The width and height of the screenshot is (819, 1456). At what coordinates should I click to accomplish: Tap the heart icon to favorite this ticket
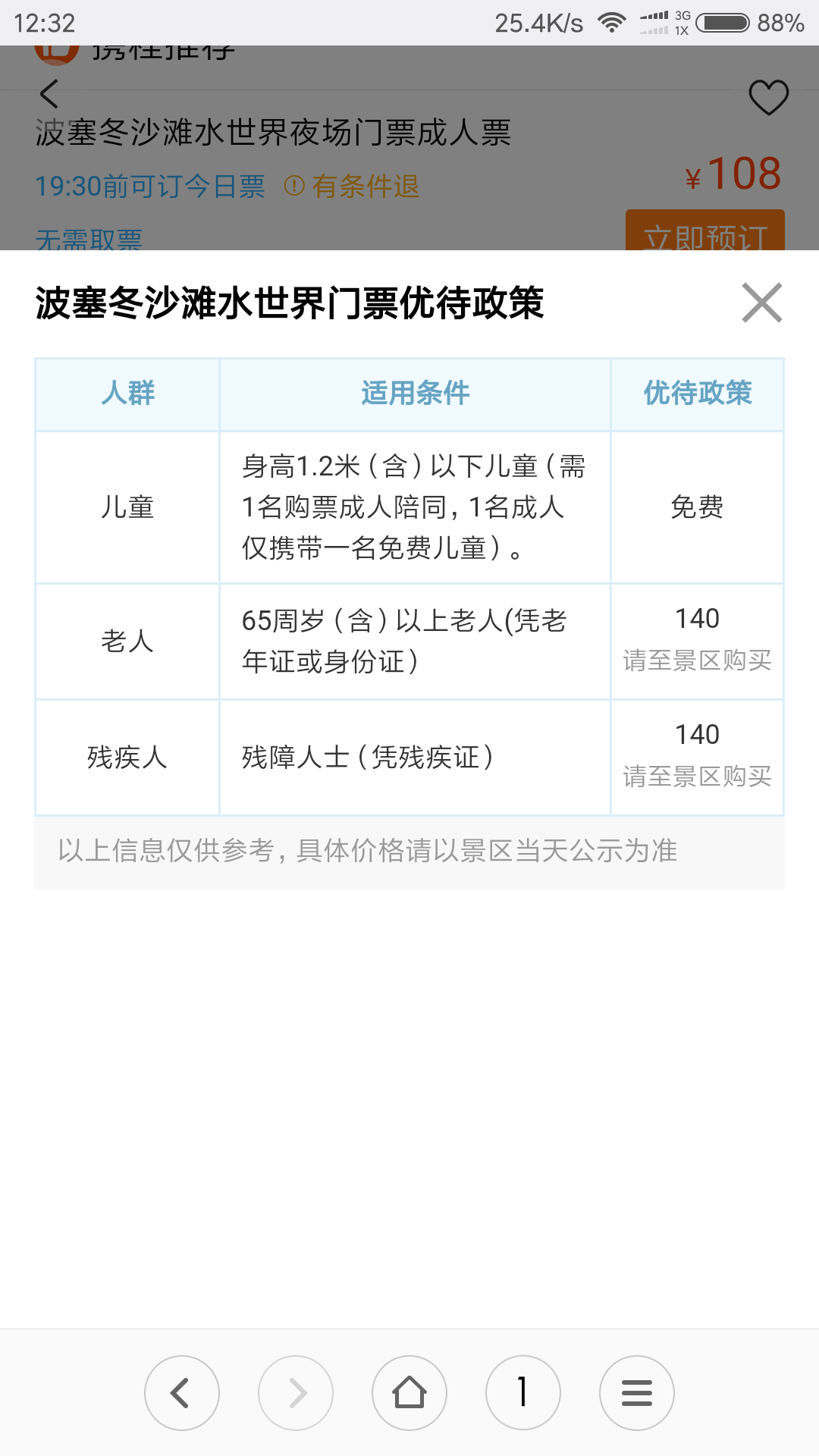coord(769,97)
